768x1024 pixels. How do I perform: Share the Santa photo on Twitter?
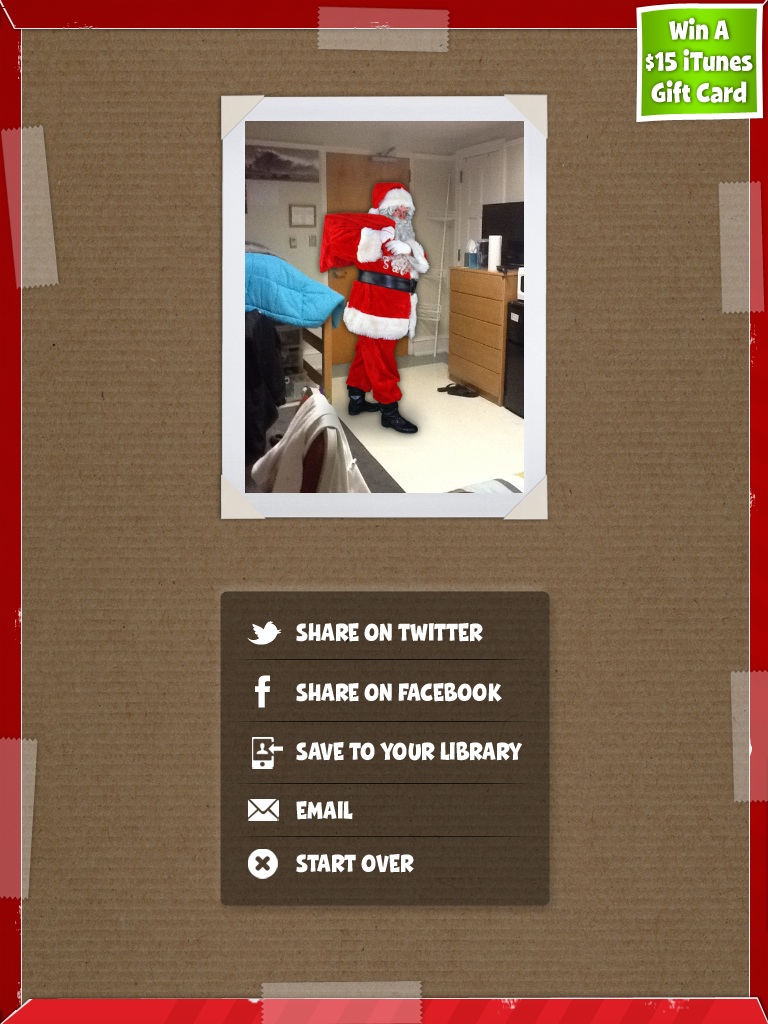(x=386, y=633)
